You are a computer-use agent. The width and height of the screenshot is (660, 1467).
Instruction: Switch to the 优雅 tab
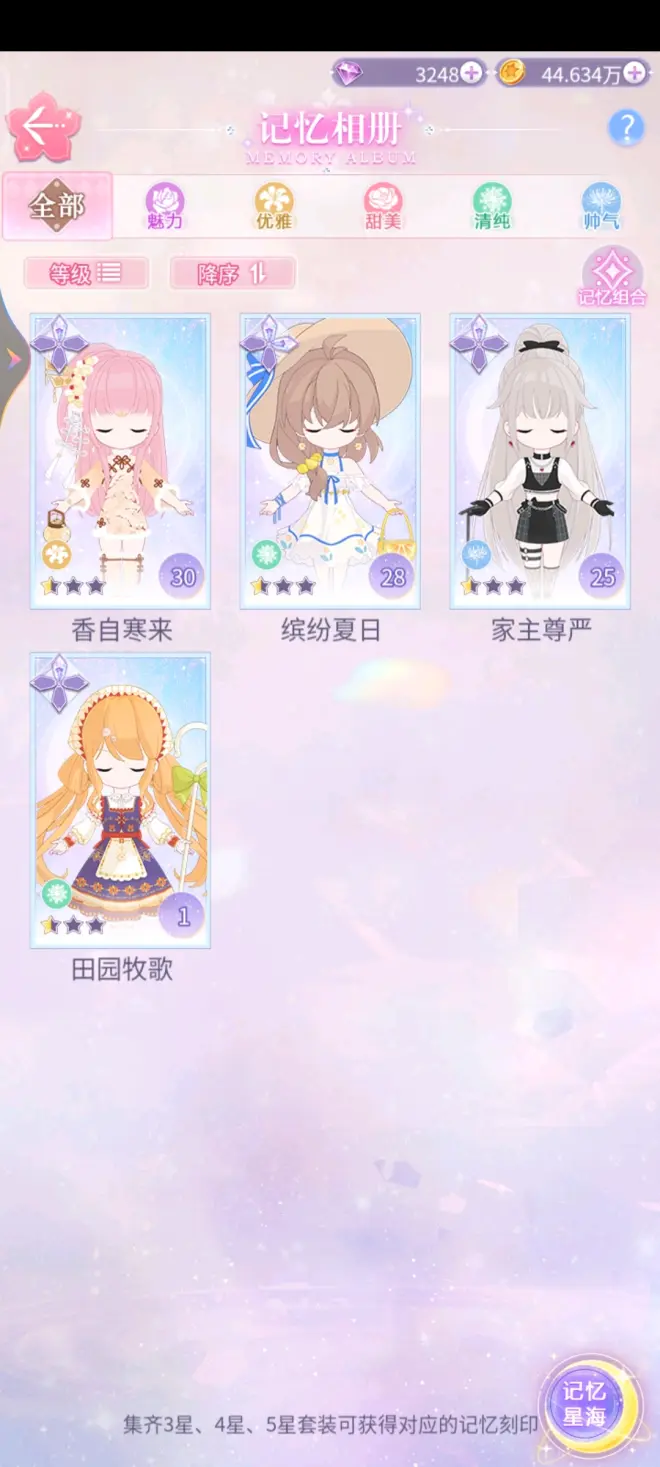pos(273,207)
